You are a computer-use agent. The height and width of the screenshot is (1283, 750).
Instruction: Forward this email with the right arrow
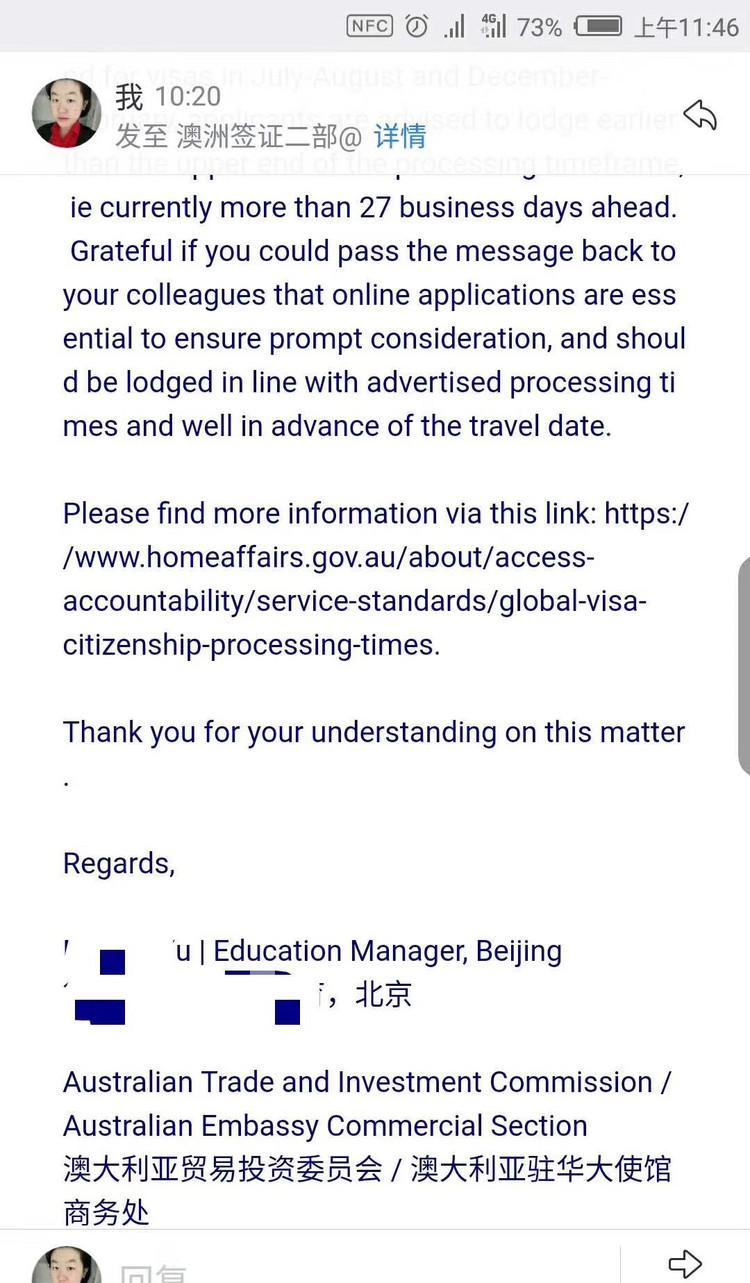[685, 1264]
